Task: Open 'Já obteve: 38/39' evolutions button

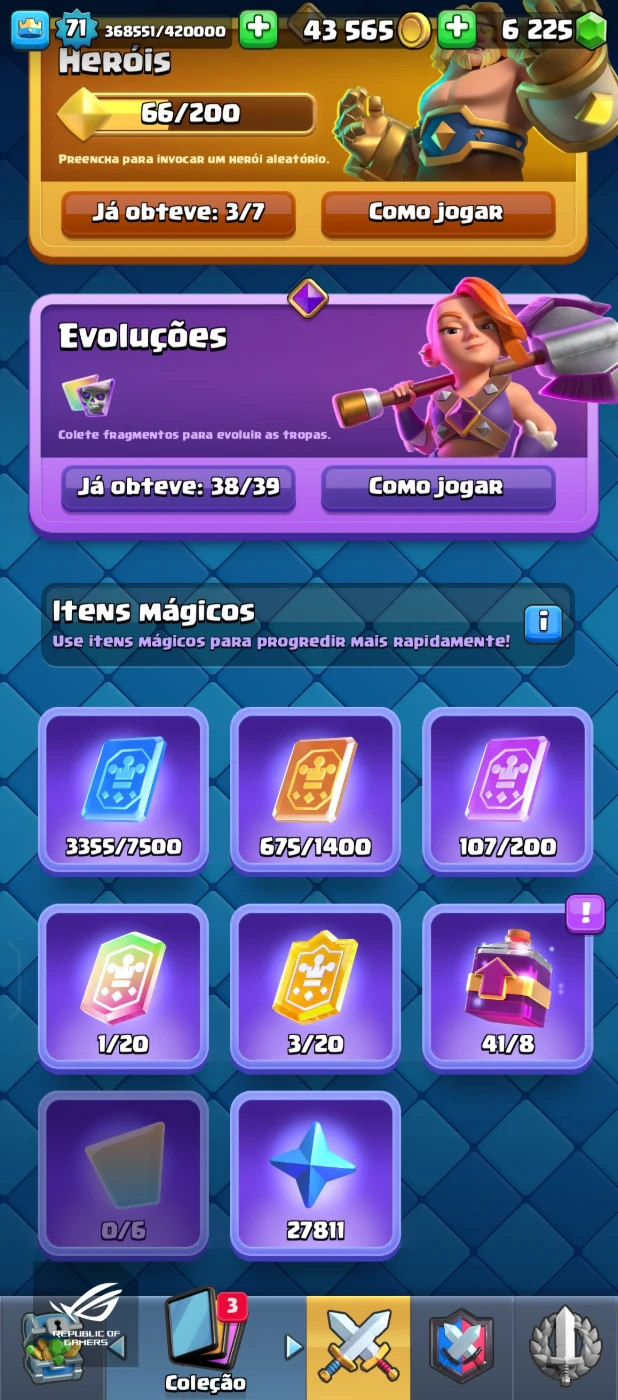Action: [178, 487]
